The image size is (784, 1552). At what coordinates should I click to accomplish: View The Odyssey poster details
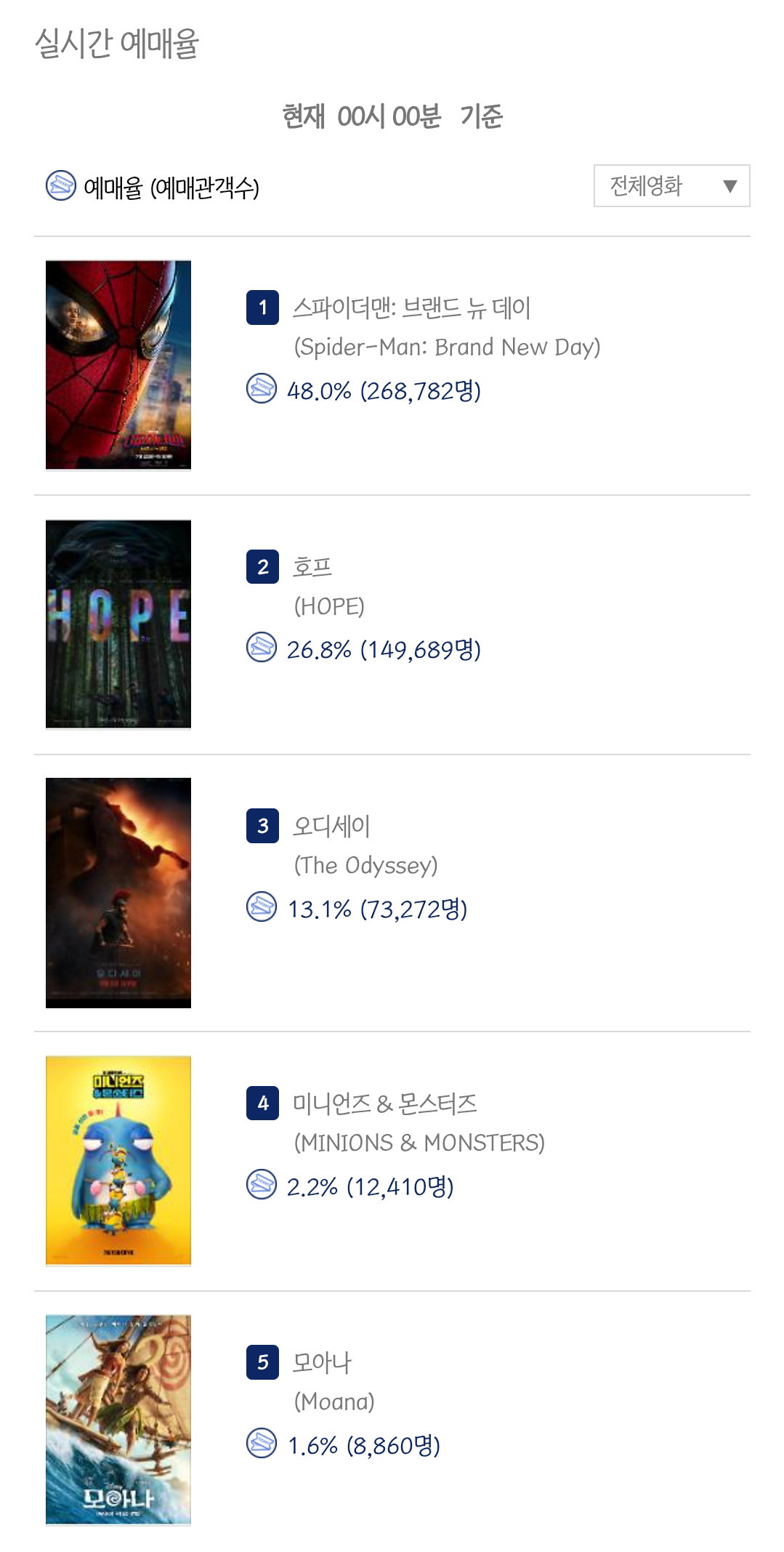coord(118,893)
